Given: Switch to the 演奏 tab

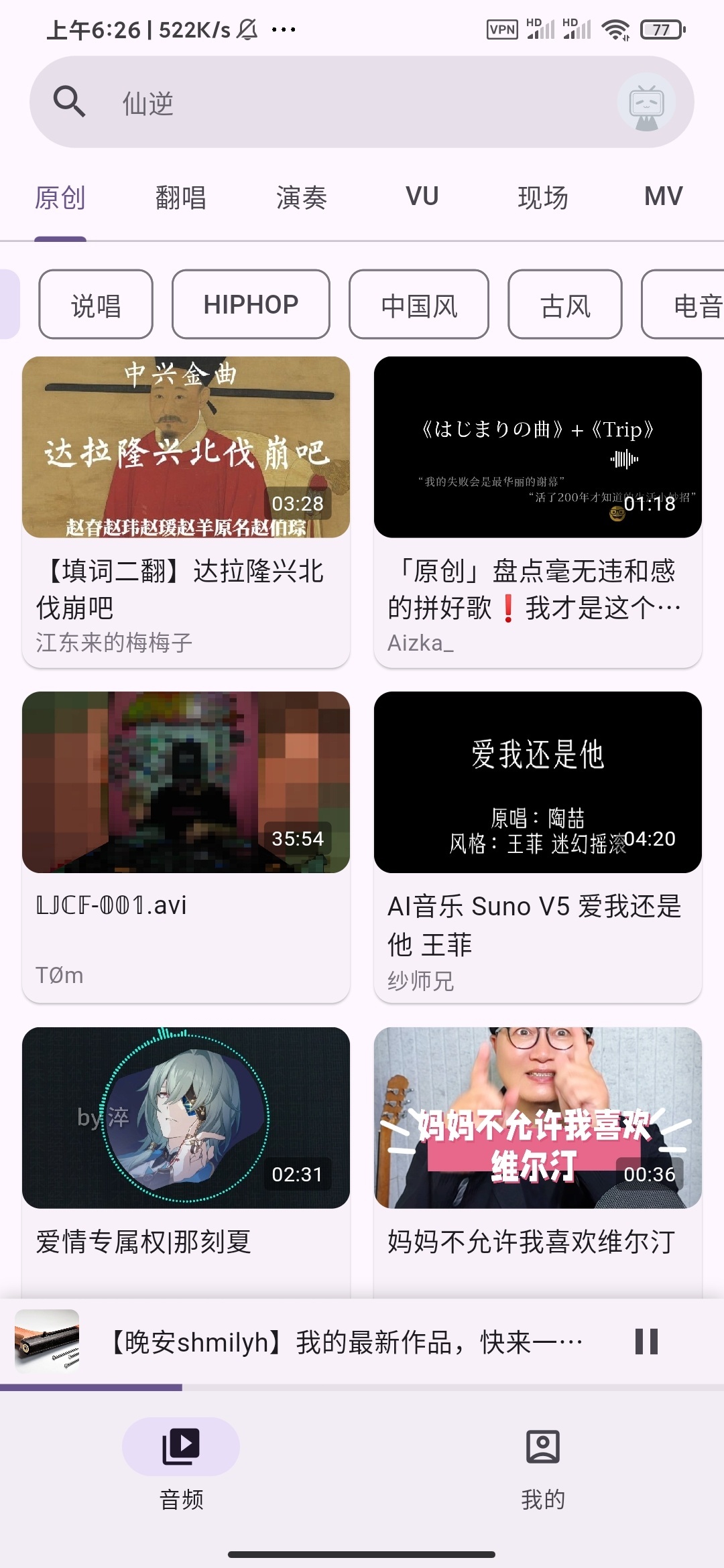Looking at the screenshot, I should point(301,198).
